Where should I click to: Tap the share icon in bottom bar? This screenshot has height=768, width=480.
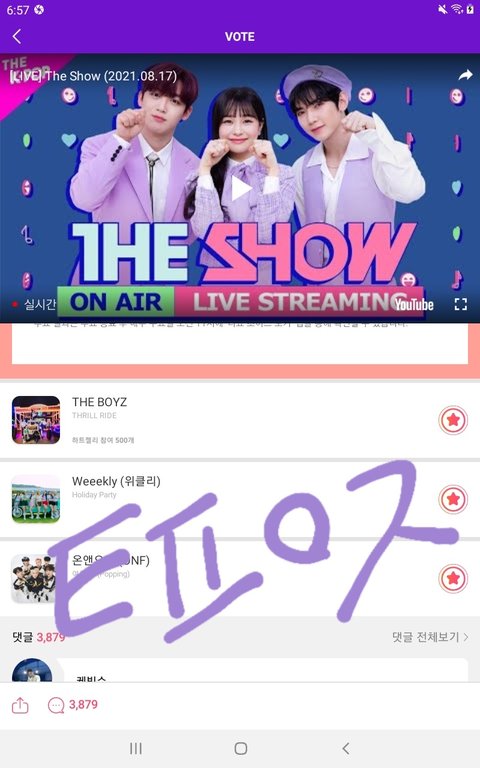pyautogui.click(x=20, y=705)
